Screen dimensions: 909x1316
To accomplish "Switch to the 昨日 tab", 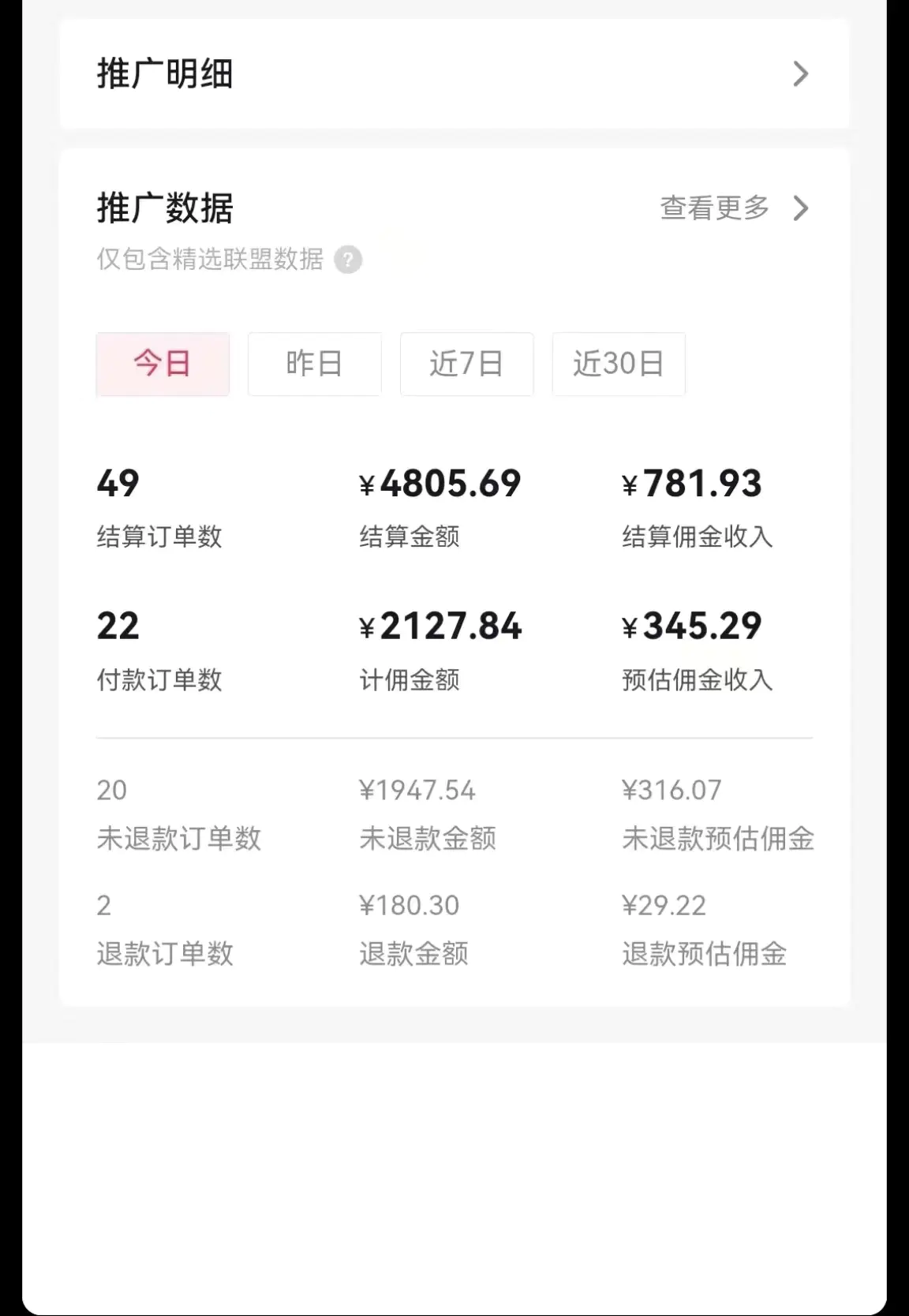I will (314, 364).
